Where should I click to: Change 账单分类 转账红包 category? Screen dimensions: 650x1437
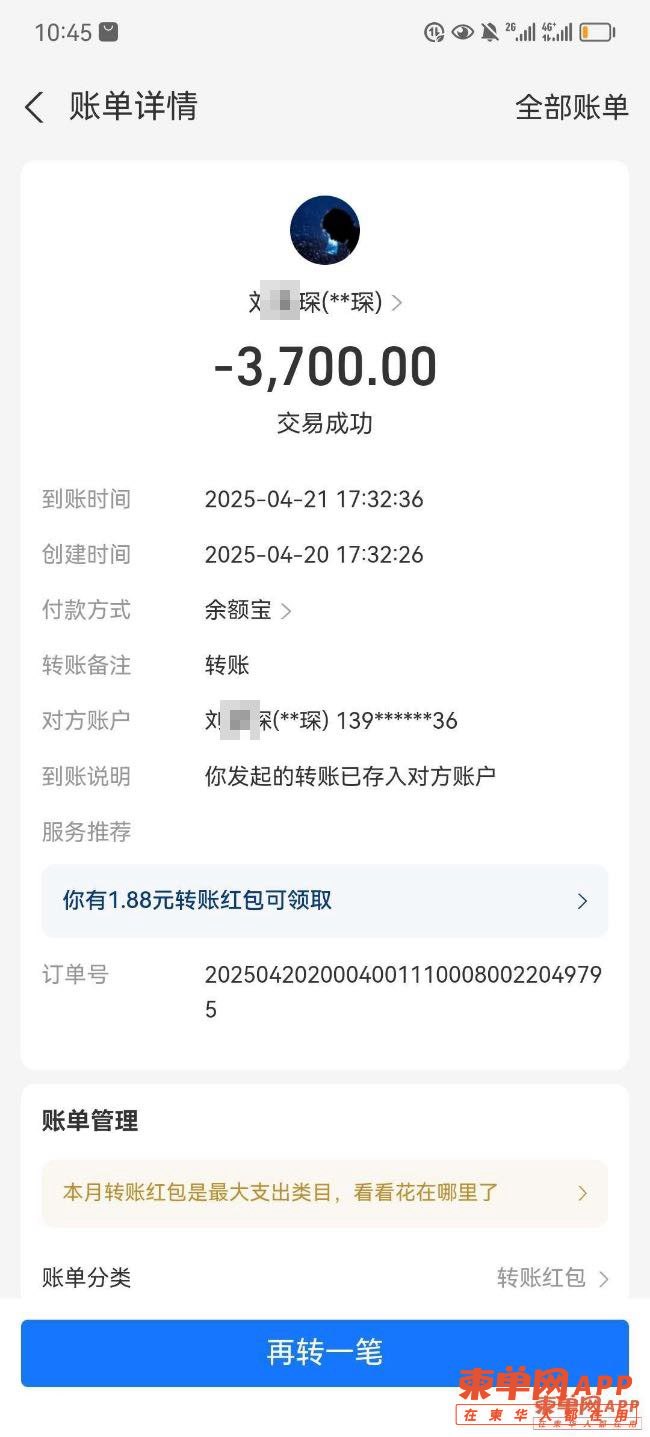pyautogui.click(x=552, y=1278)
